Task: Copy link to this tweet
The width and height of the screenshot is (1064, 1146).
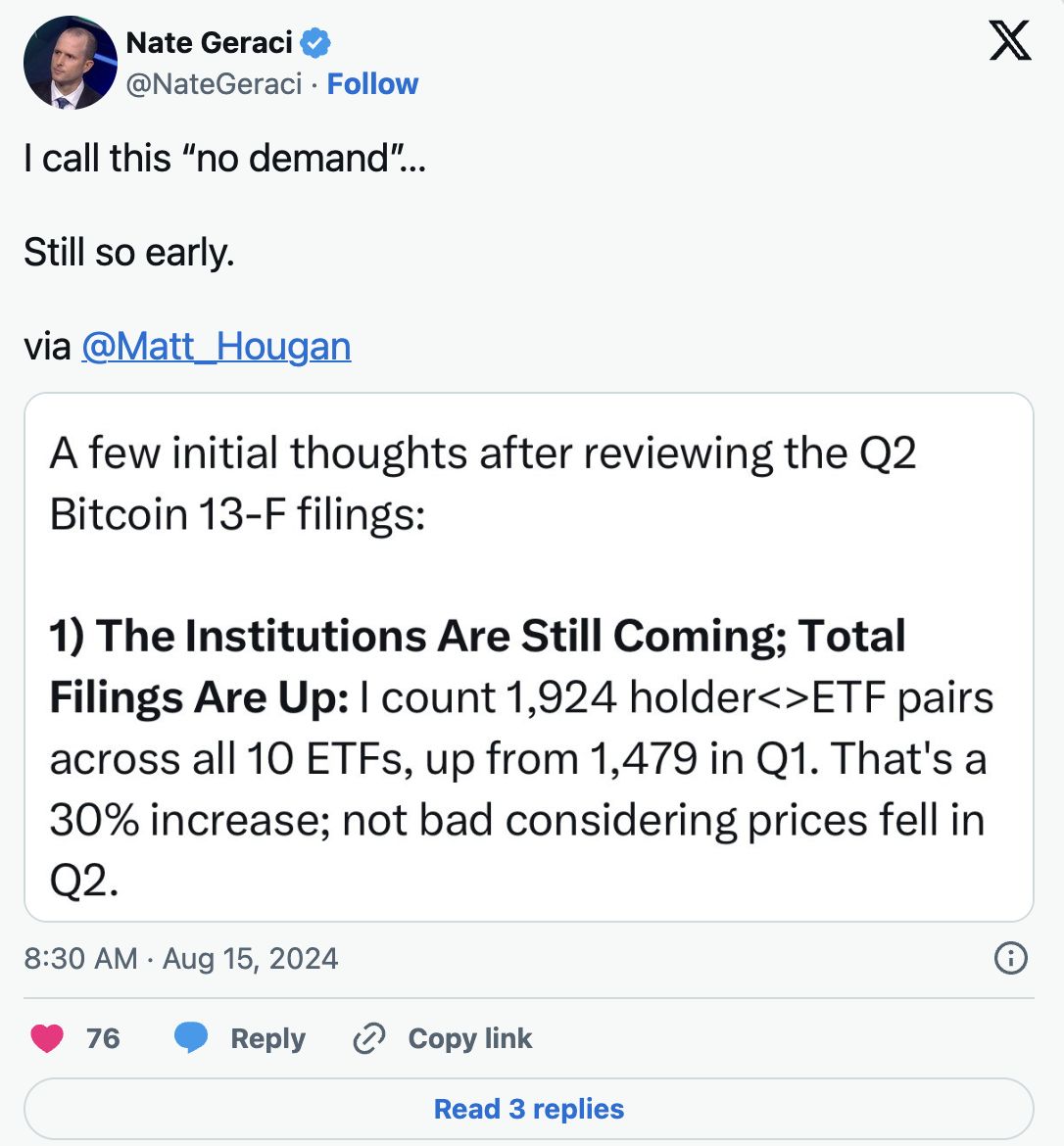Action: coord(443,1038)
